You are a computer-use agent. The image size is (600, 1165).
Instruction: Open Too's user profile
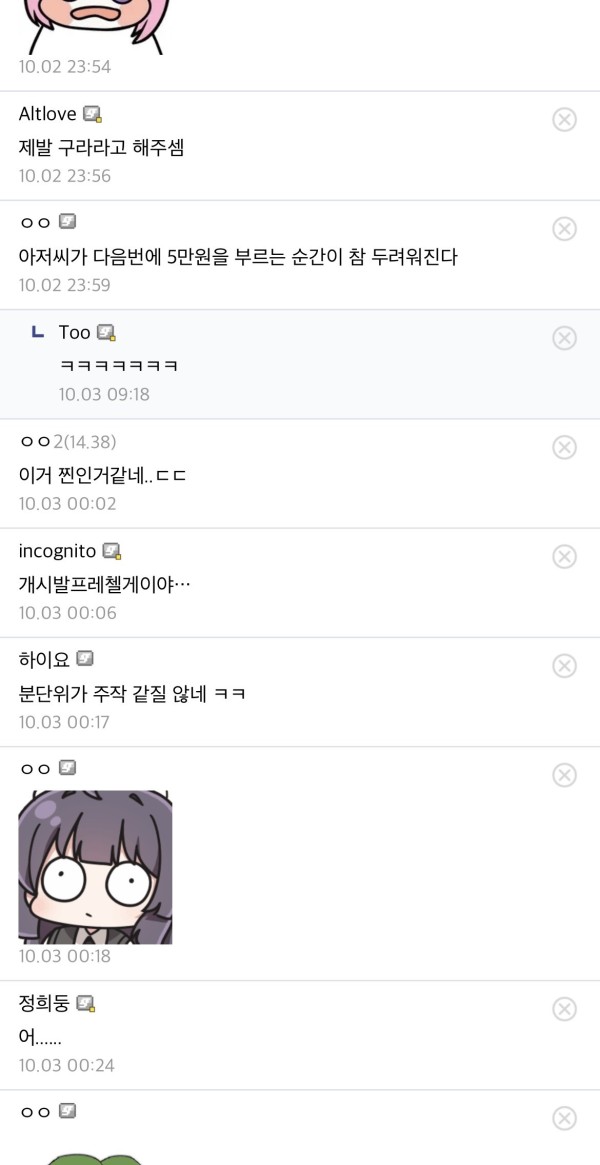click(x=75, y=332)
